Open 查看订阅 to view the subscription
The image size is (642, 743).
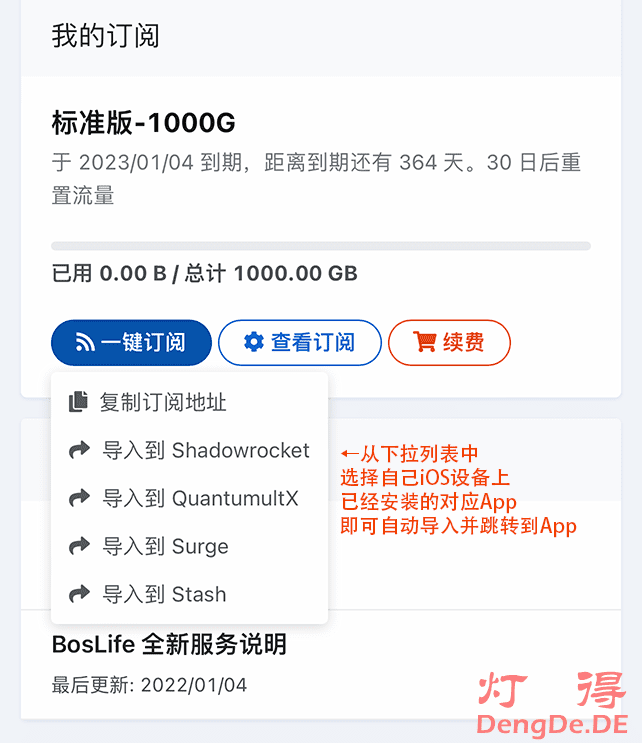(300, 343)
